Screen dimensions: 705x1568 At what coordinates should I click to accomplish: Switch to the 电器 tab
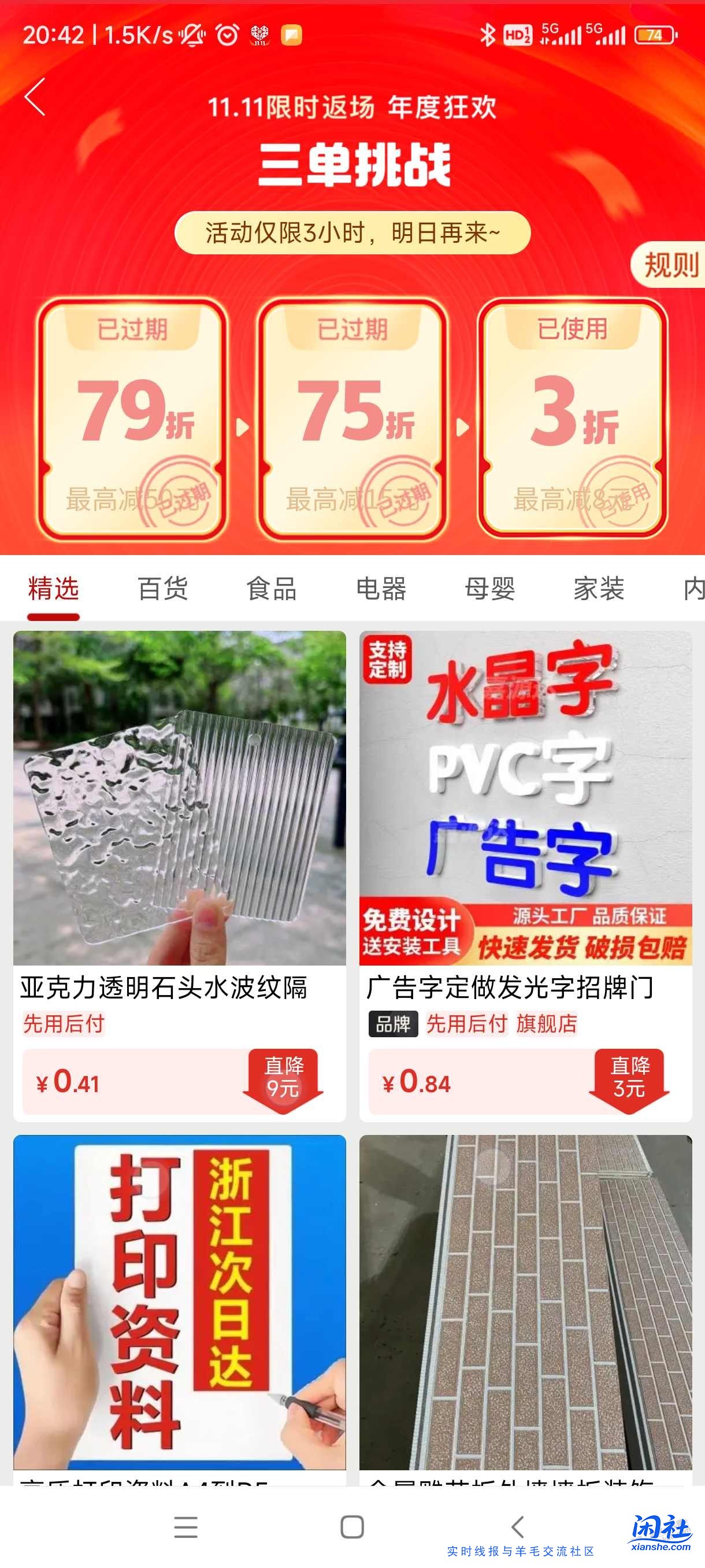coord(382,589)
